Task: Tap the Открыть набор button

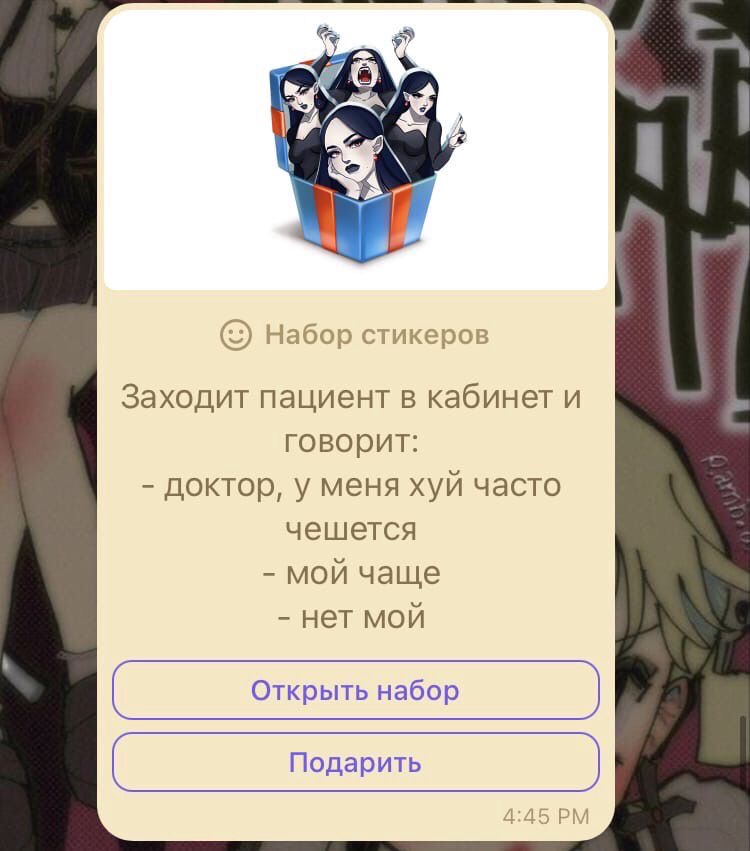Action: click(355, 690)
